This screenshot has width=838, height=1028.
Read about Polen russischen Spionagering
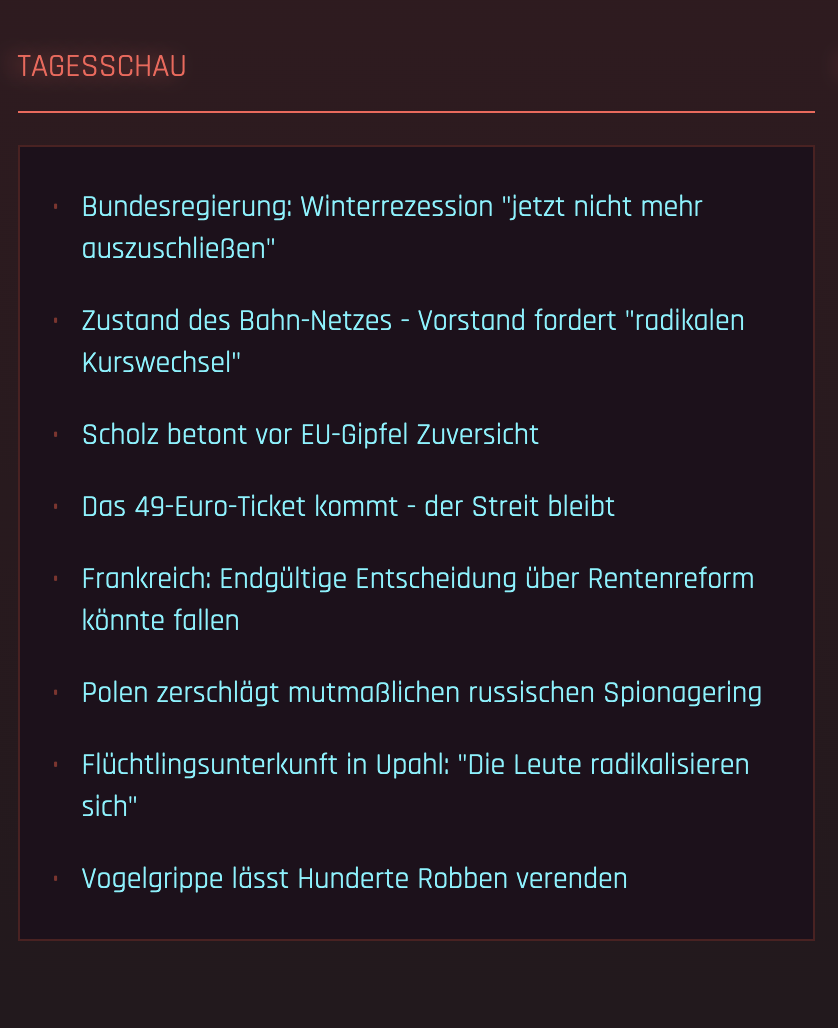click(x=421, y=693)
